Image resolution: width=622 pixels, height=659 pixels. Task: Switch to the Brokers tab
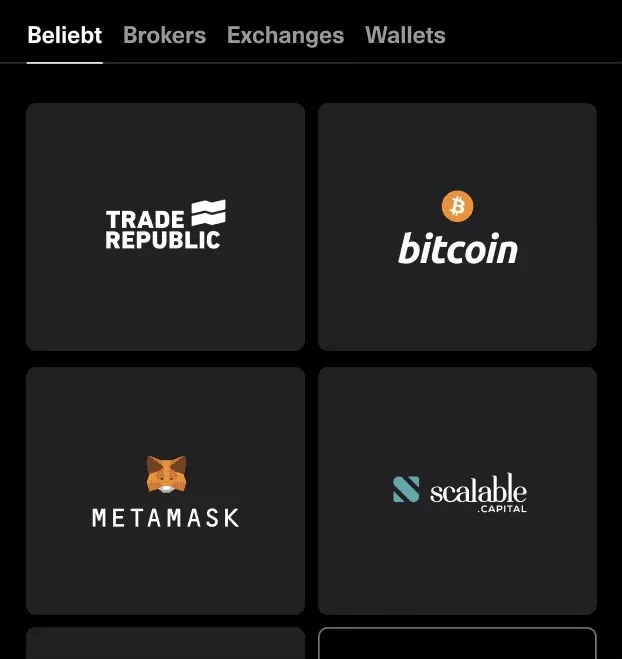click(164, 35)
